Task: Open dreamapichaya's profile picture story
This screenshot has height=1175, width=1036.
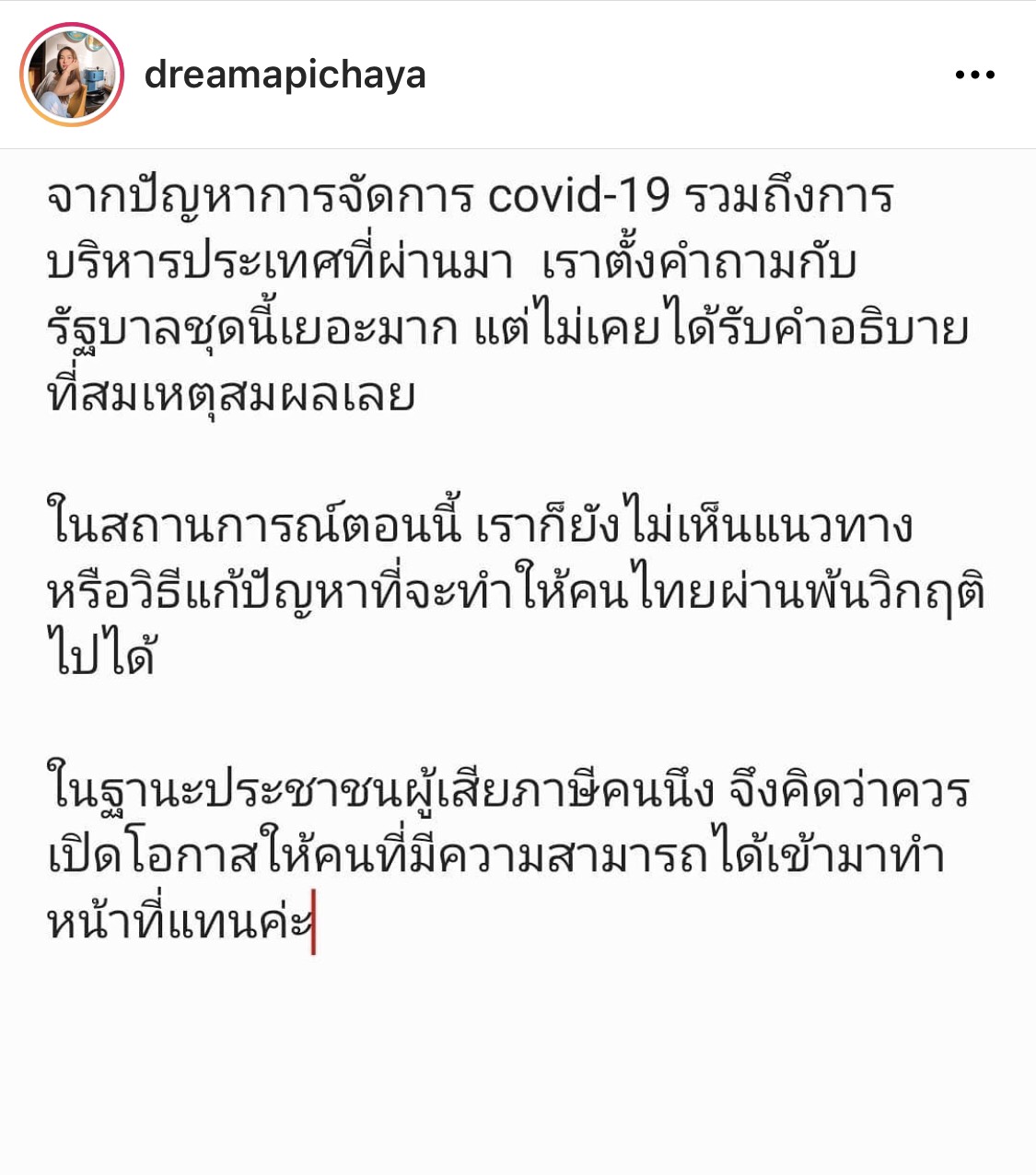Action: coord(72,75)
